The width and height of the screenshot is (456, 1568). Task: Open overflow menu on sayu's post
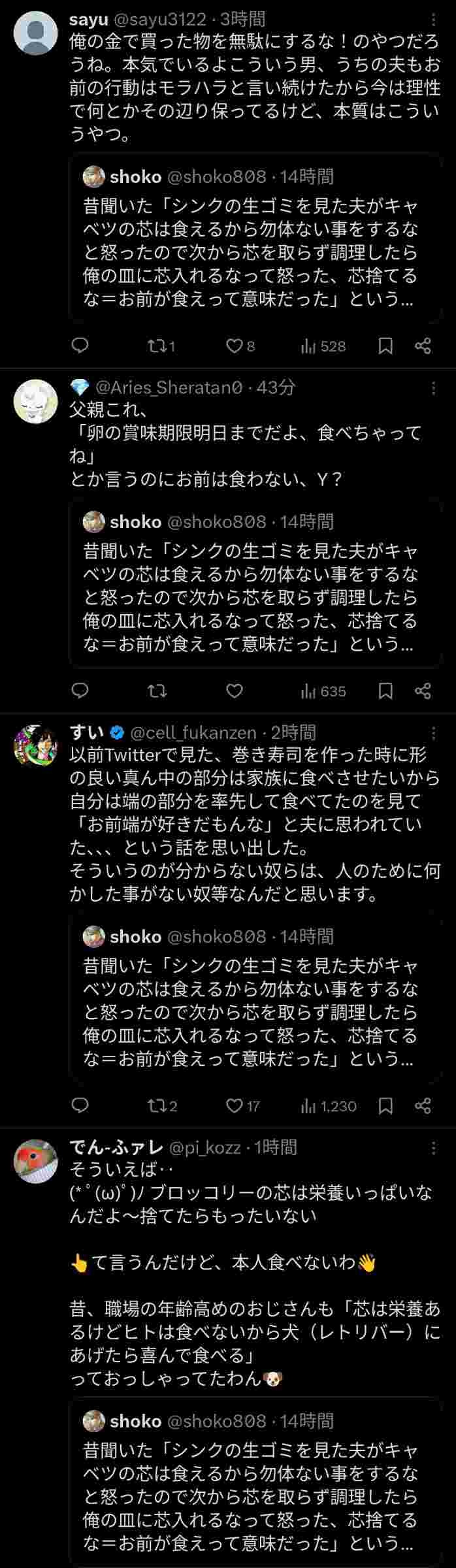433,22
